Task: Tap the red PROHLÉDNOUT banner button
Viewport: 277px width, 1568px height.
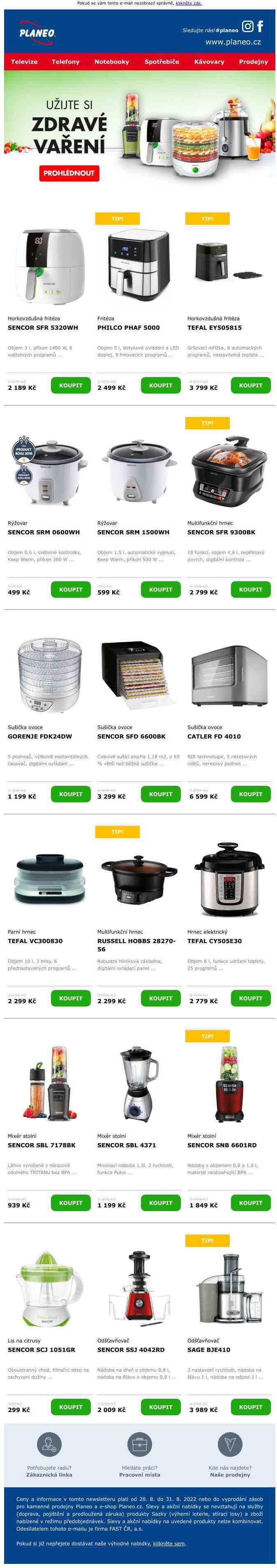Action: 69,173
